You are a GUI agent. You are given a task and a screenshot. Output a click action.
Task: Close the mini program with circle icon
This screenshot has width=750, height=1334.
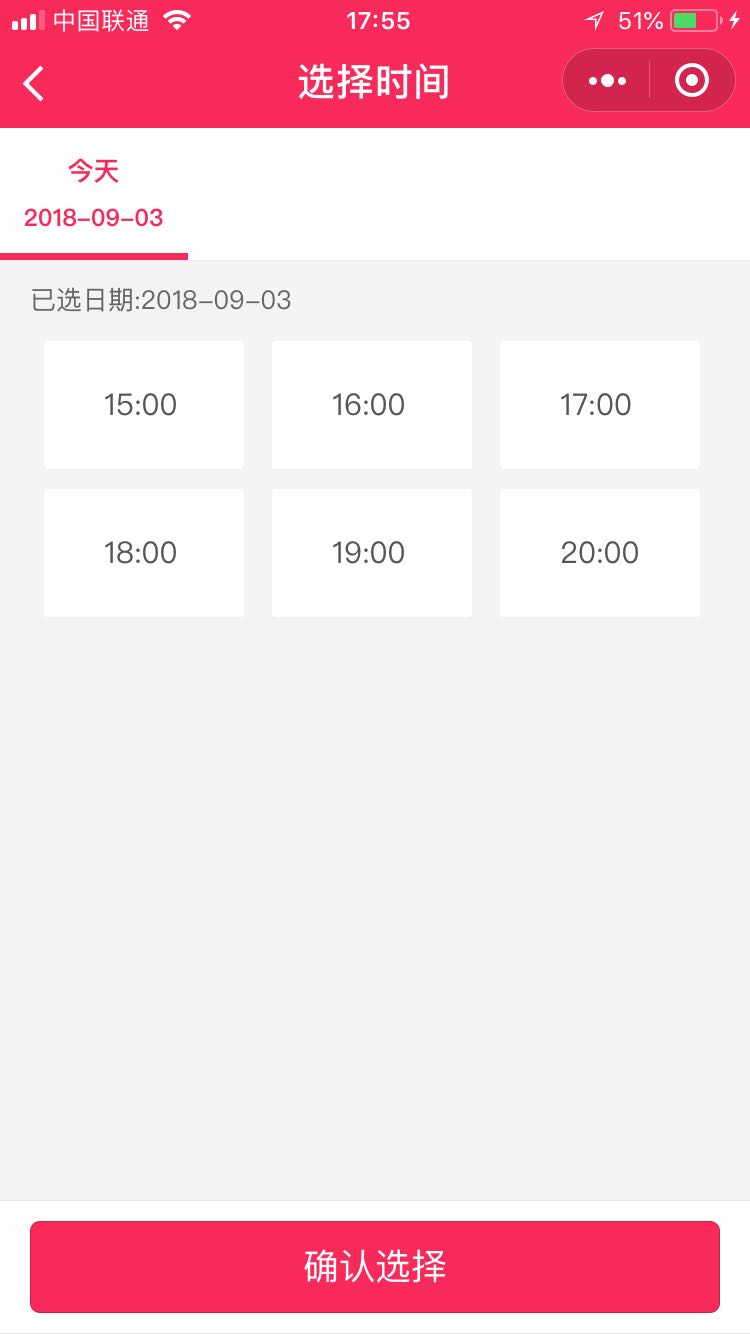click(x=692, y=80)
